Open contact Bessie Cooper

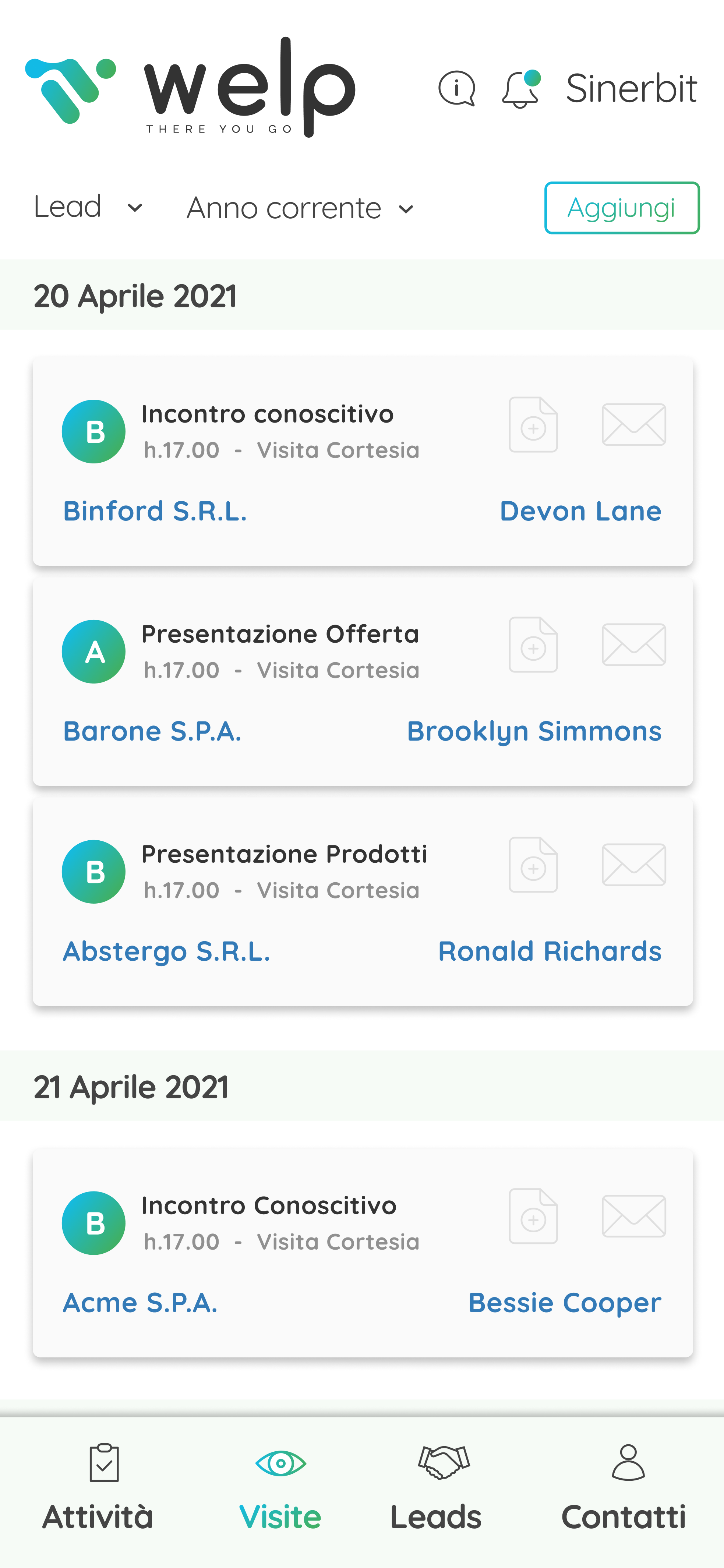tap(565, 1303)
